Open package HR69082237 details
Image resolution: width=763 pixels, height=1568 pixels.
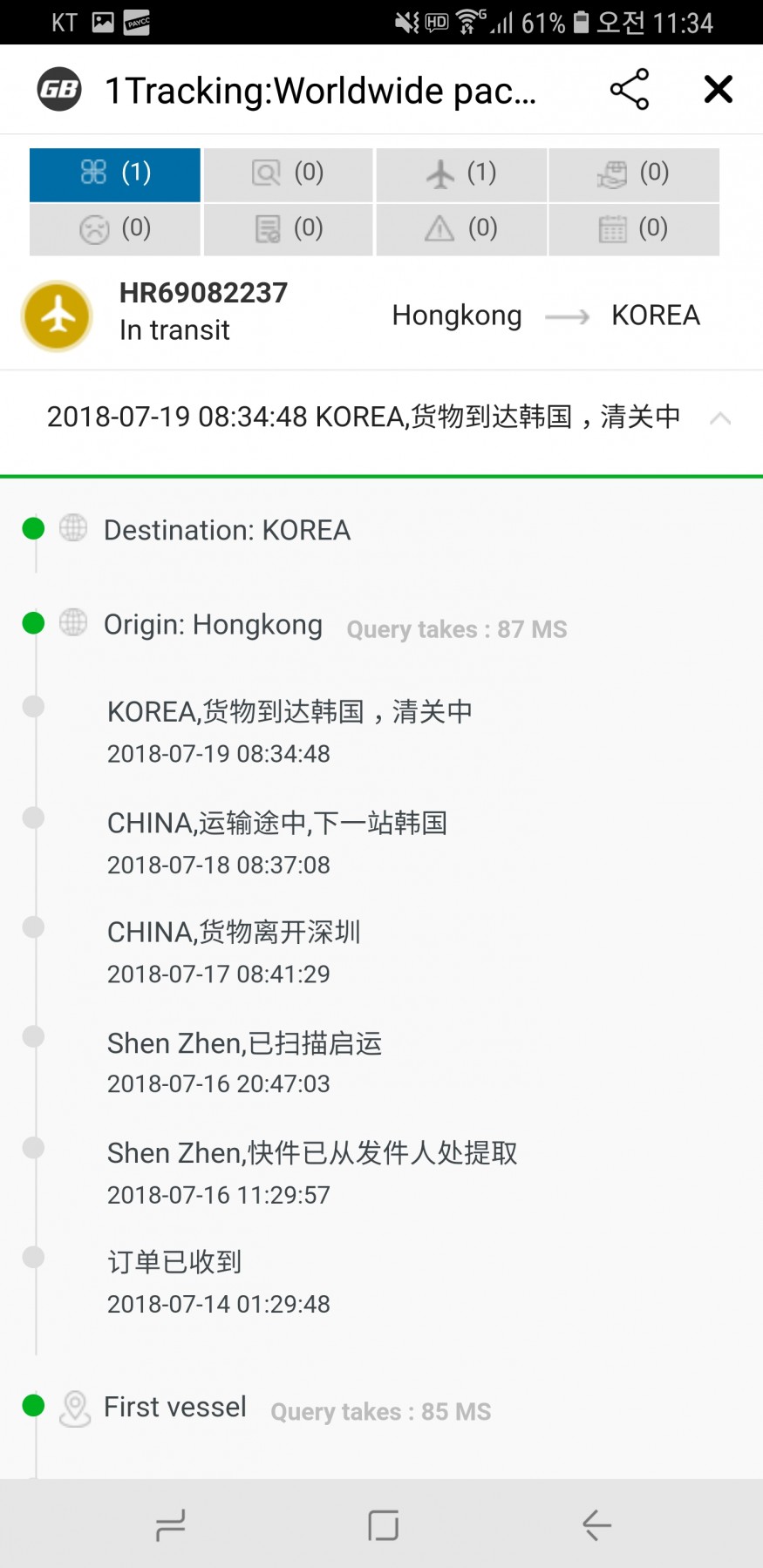click(x=203, y=312)
